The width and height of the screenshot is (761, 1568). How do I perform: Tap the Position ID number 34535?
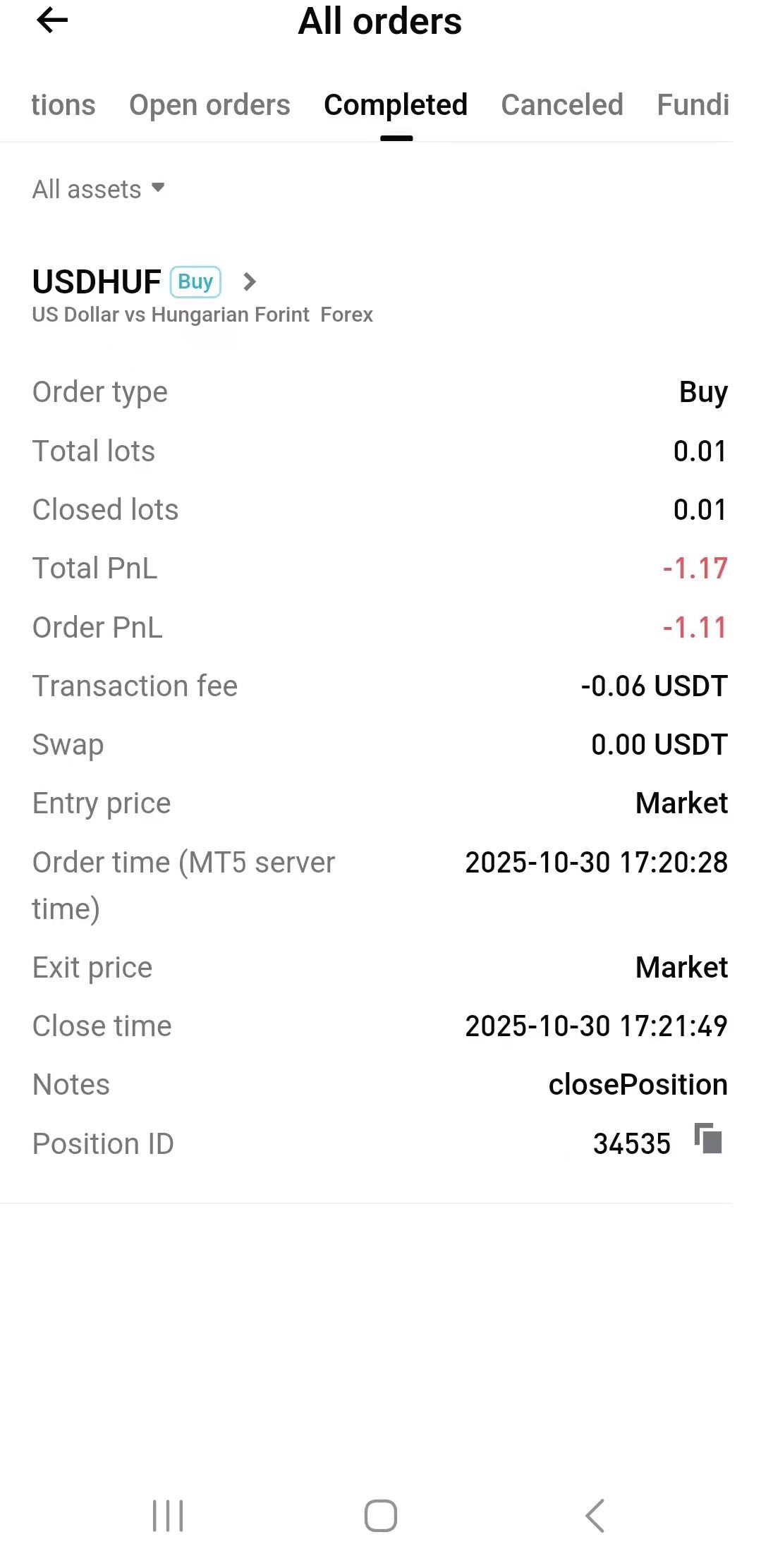click(631, 1143)
